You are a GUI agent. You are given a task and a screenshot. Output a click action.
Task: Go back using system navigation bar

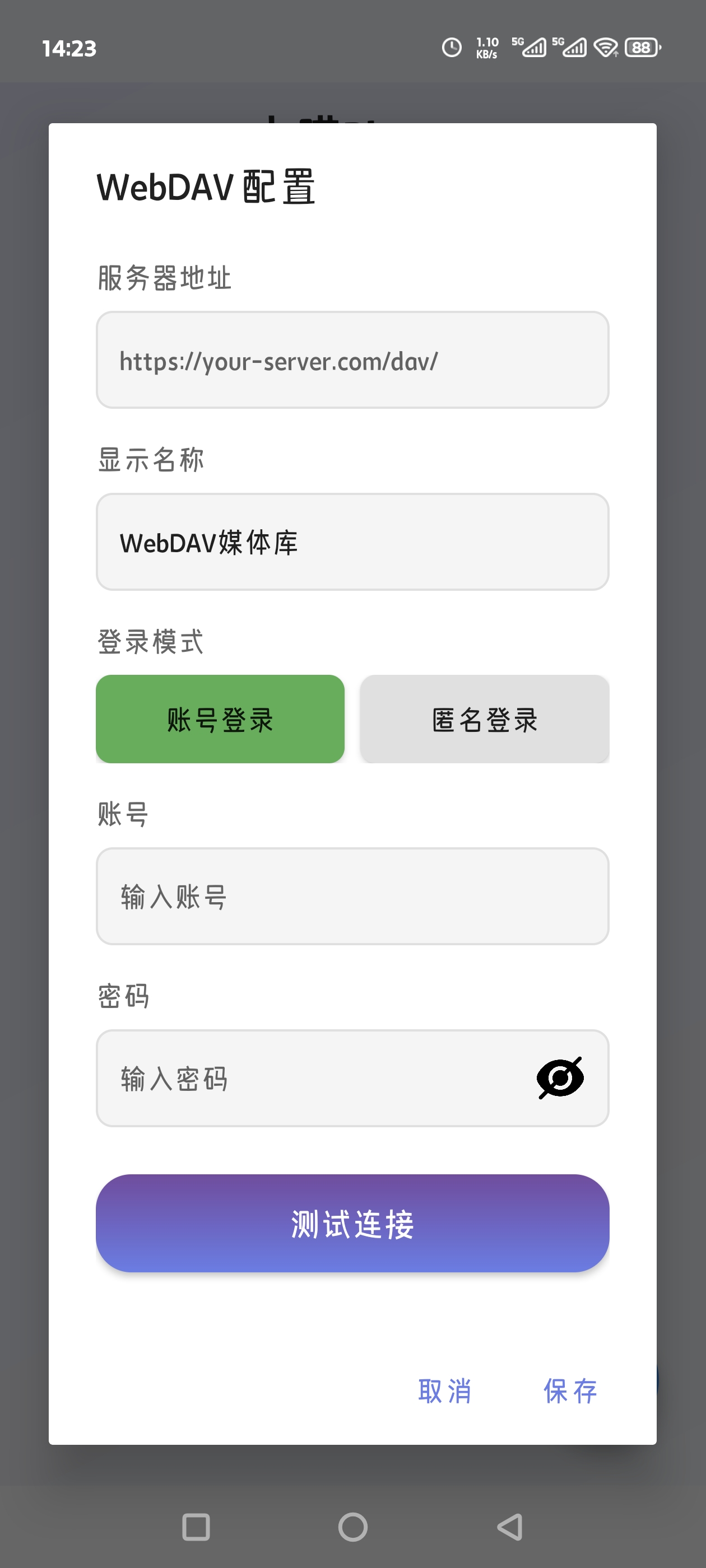(x=510, y=1527)
